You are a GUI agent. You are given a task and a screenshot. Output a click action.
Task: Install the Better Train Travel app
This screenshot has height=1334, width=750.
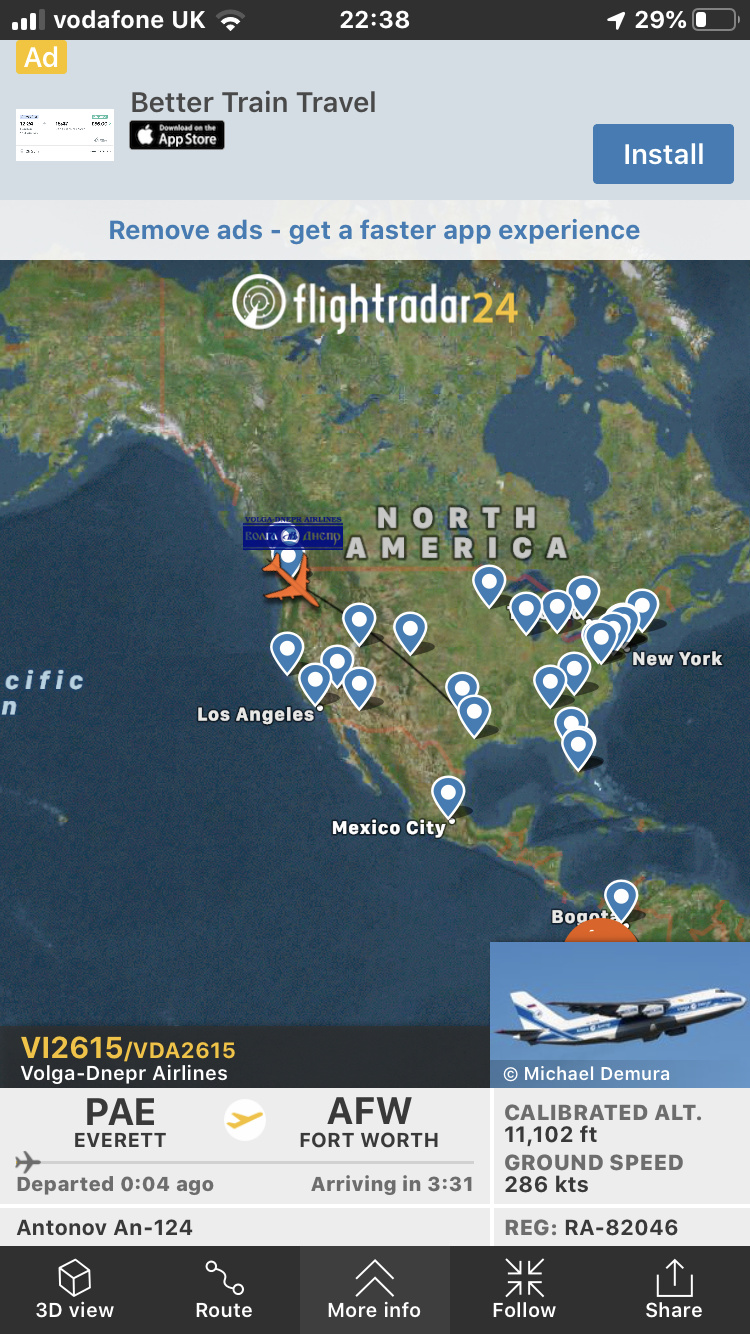(x=663, y=154)
